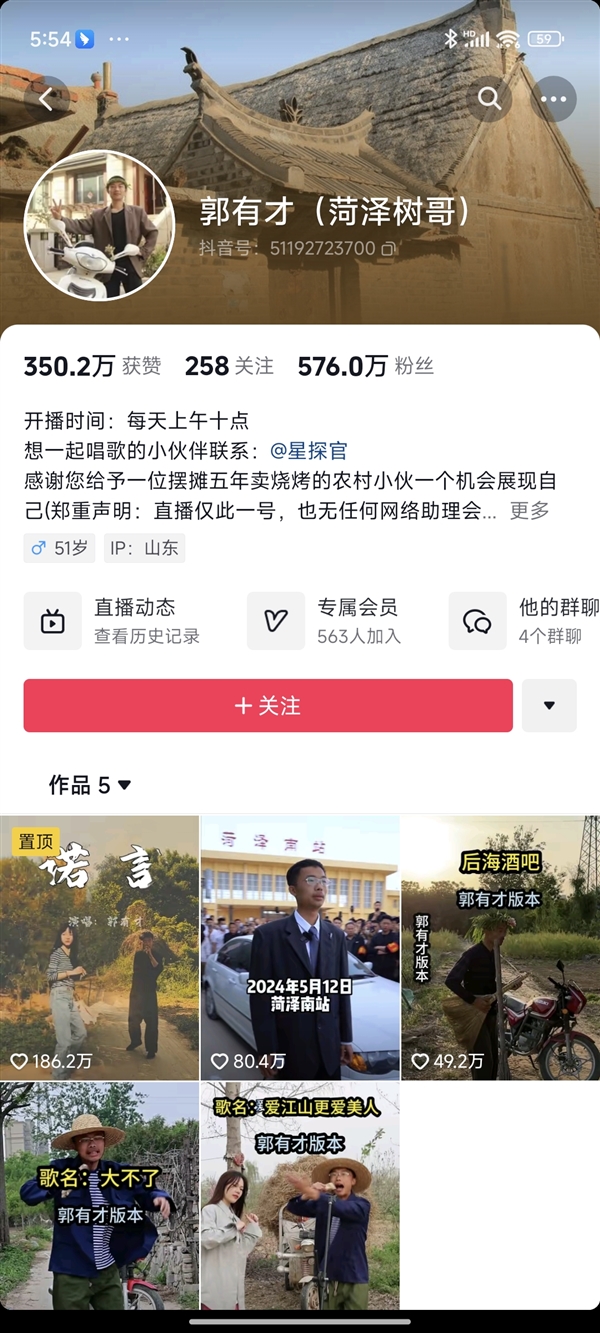The image size is (600, 1333).
Task: View the profile avatar photo
Action: pos(99,225)
